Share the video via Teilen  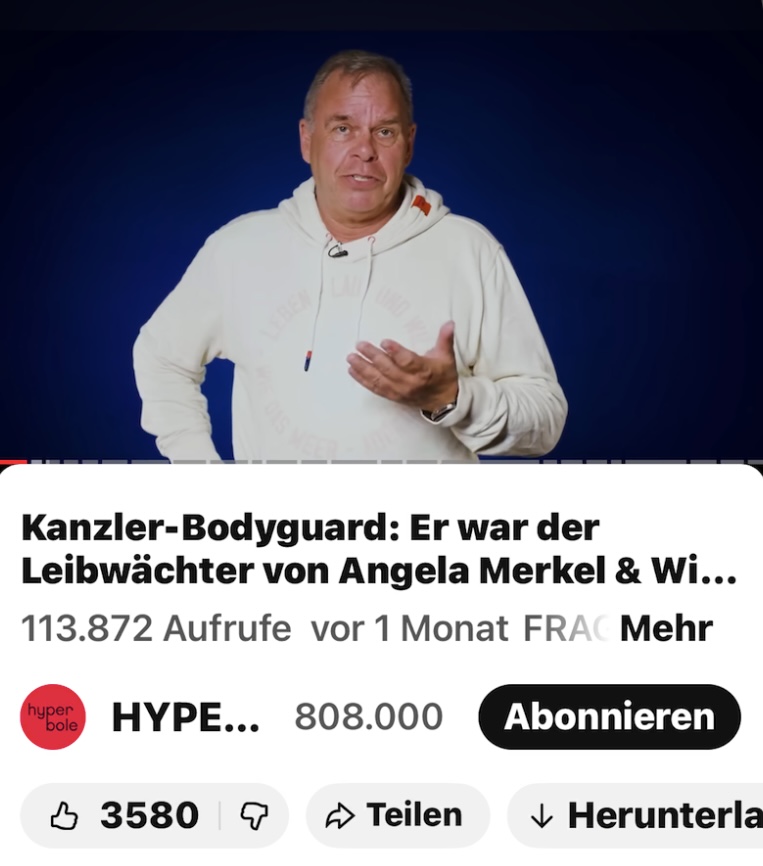point(397,816)
